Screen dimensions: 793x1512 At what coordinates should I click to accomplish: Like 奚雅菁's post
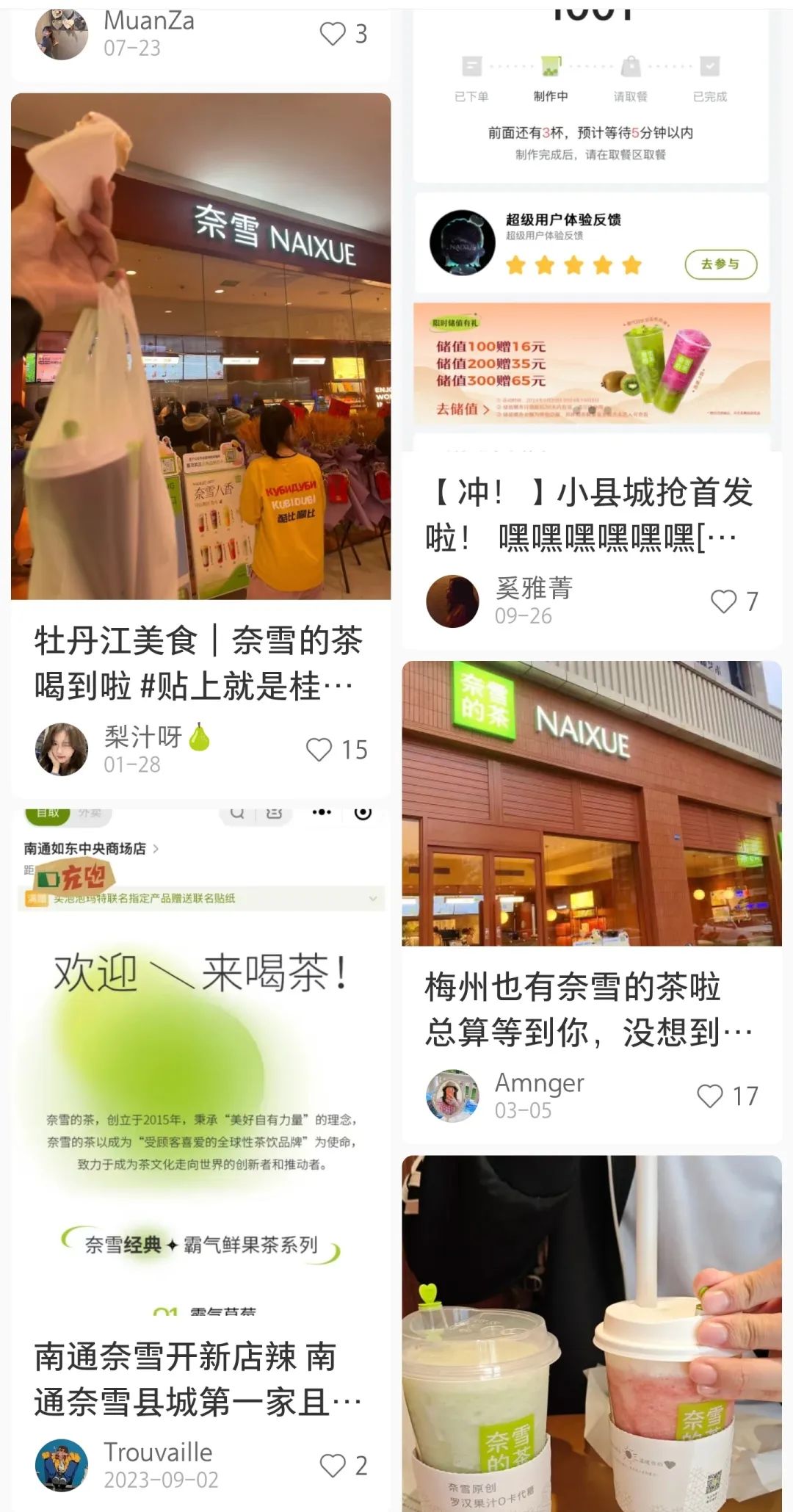723,601
